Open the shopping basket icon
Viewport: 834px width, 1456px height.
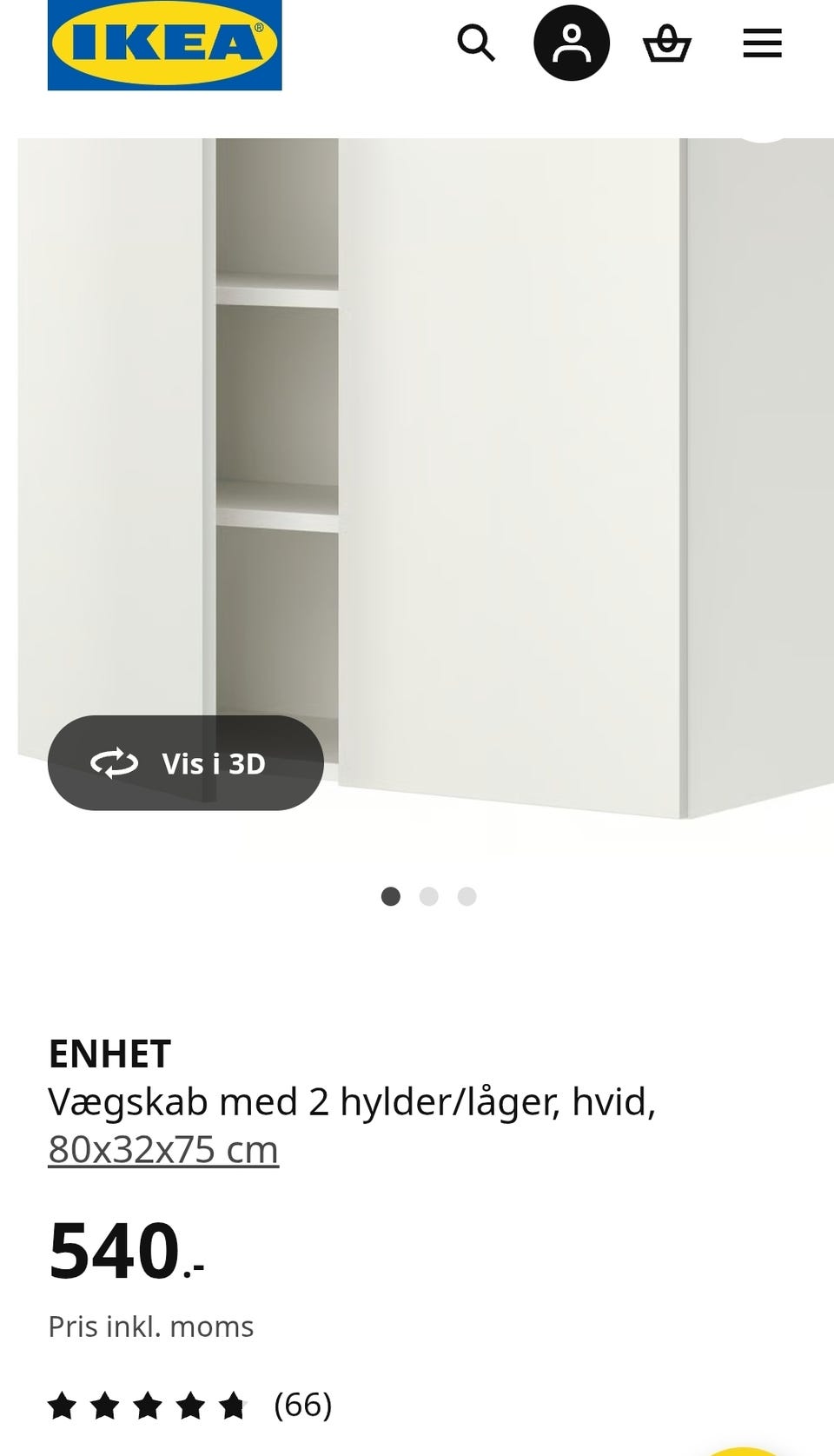coord(666,43)
